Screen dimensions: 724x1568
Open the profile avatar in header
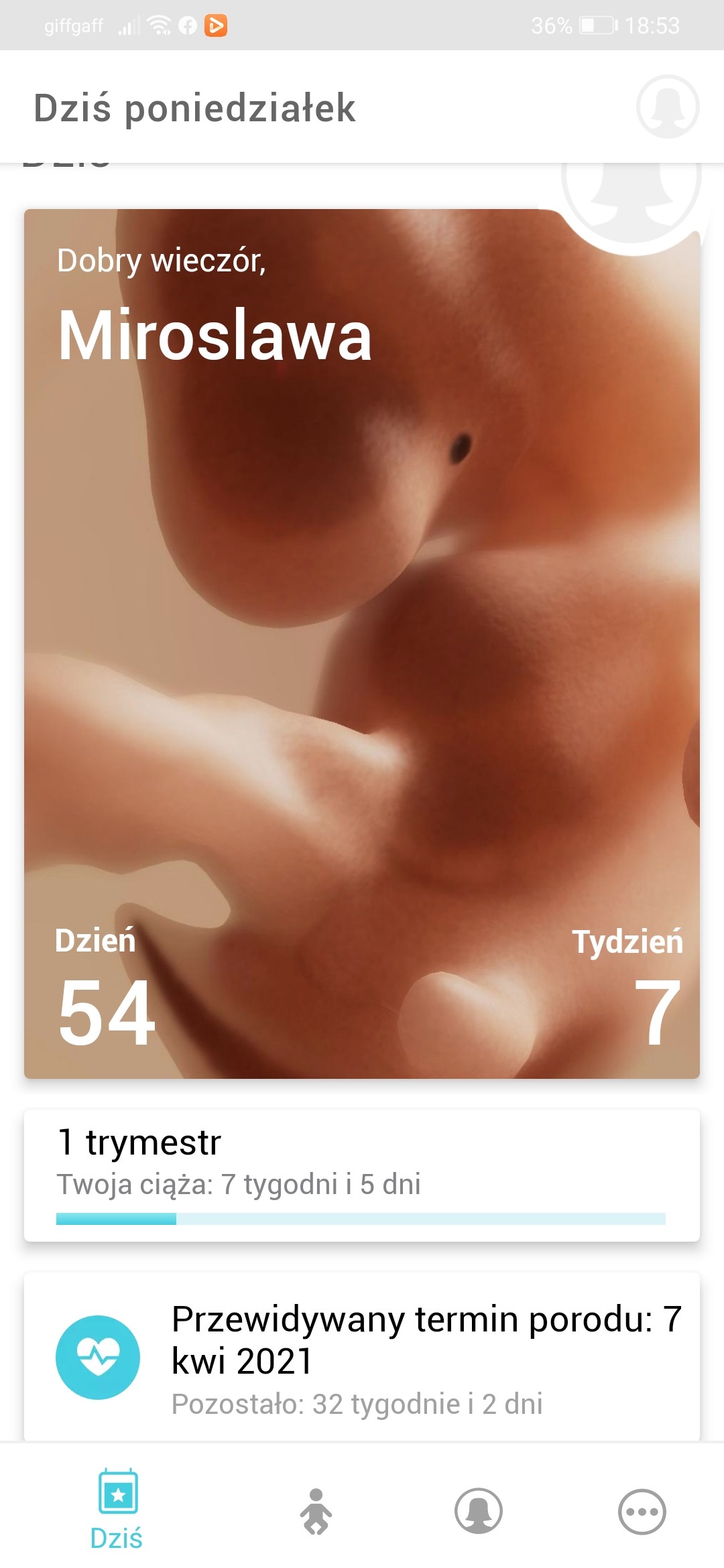coord(667,107)
